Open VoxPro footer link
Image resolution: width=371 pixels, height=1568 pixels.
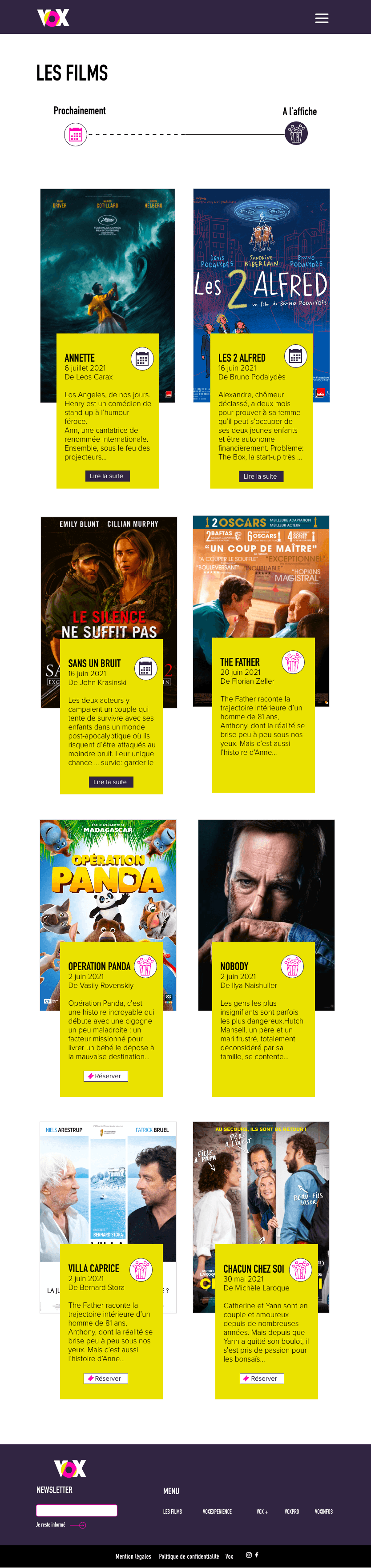[x=291, y=1512]
